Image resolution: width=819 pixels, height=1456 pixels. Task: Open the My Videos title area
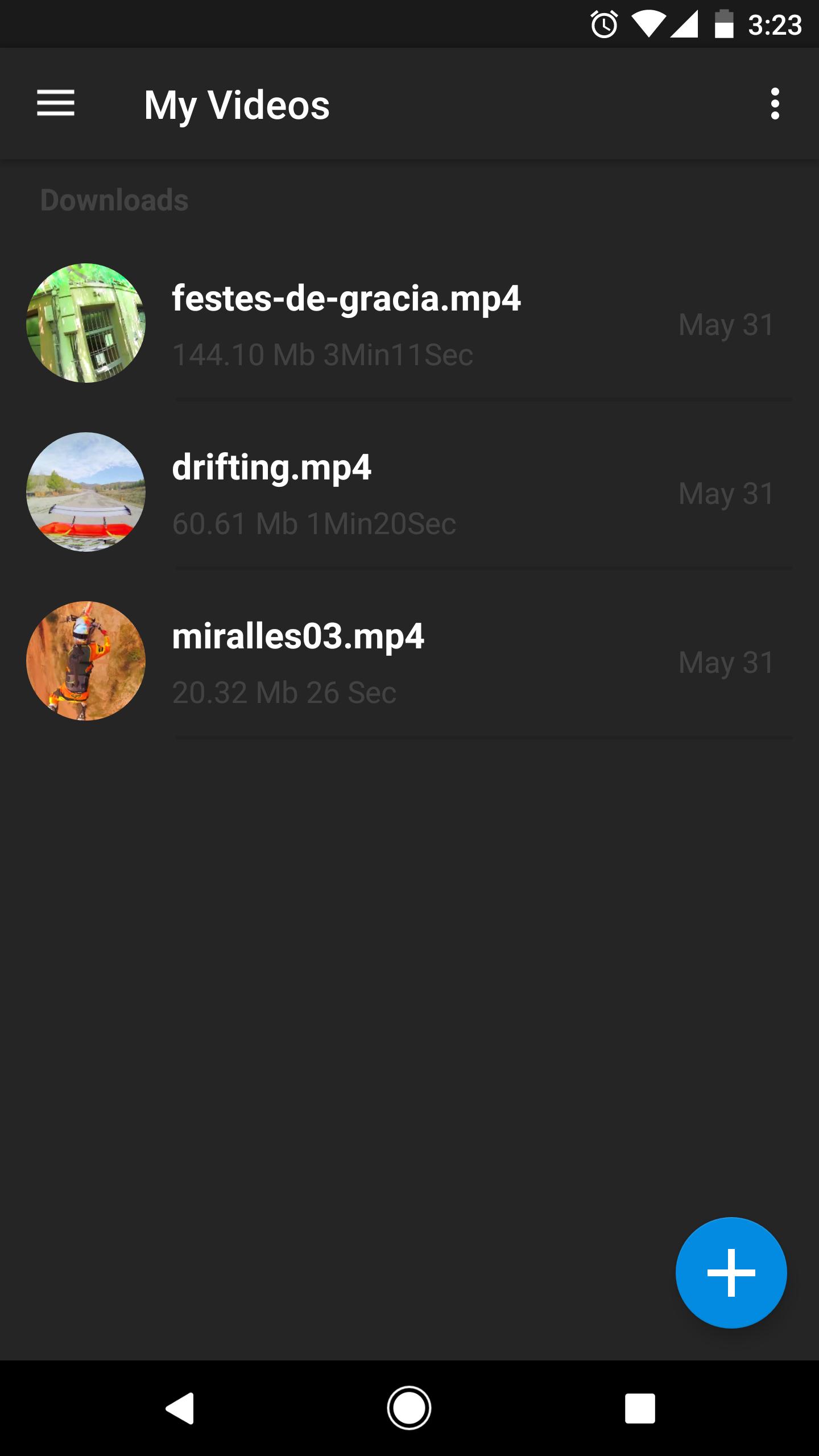tap(237, 105)
